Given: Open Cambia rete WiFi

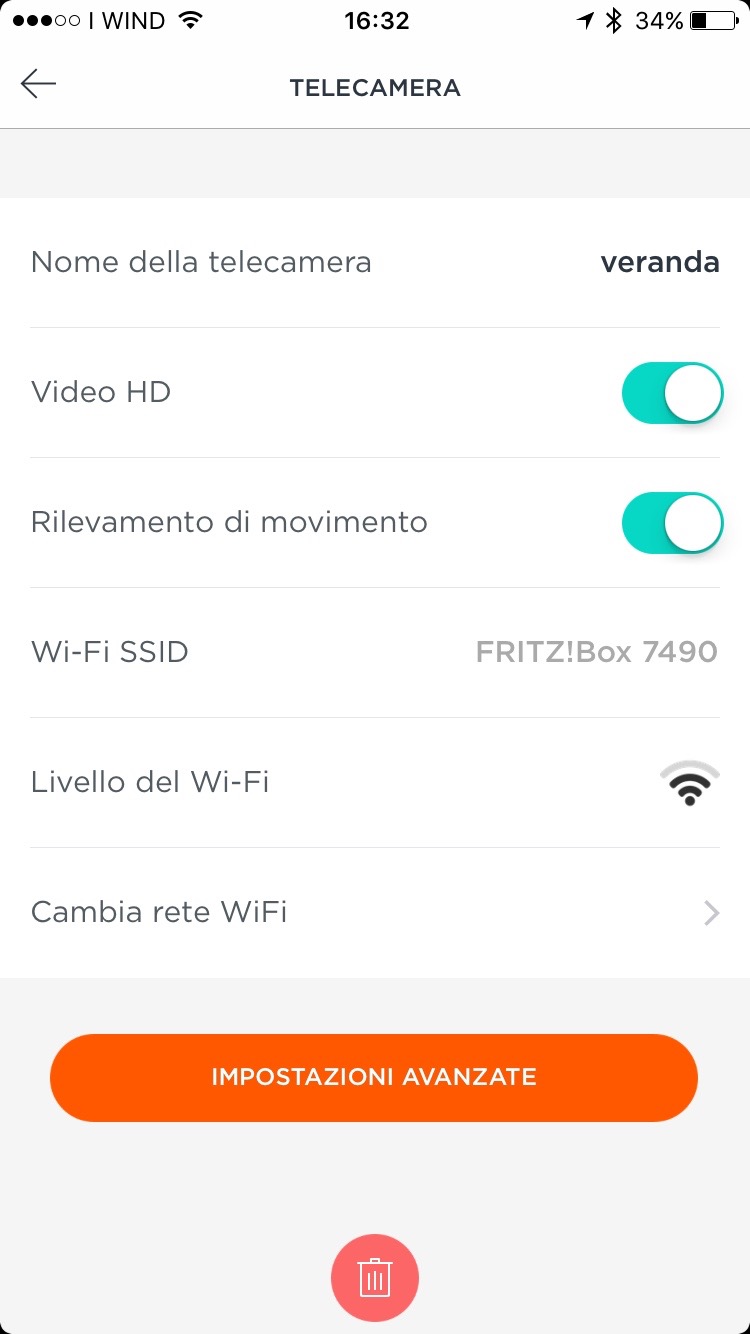Looking at the screenshot, I should (375, 912).
